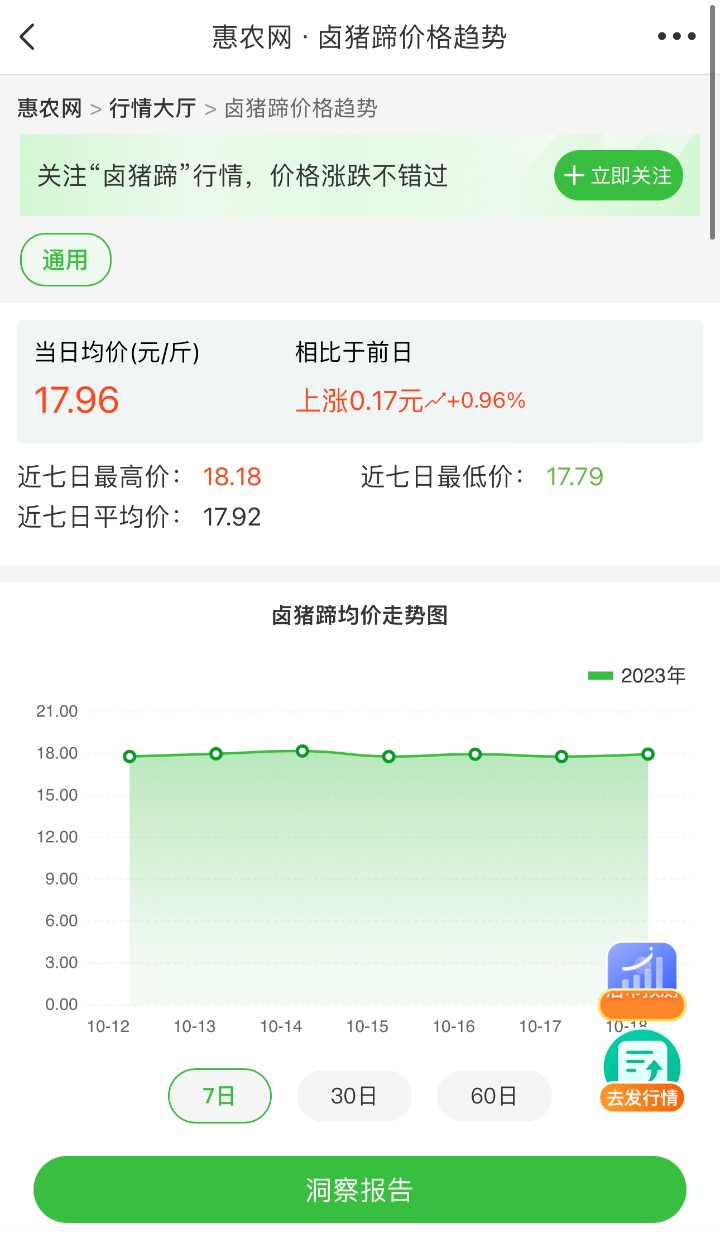Open the three-dot more options menu

(x=676, y=37)
